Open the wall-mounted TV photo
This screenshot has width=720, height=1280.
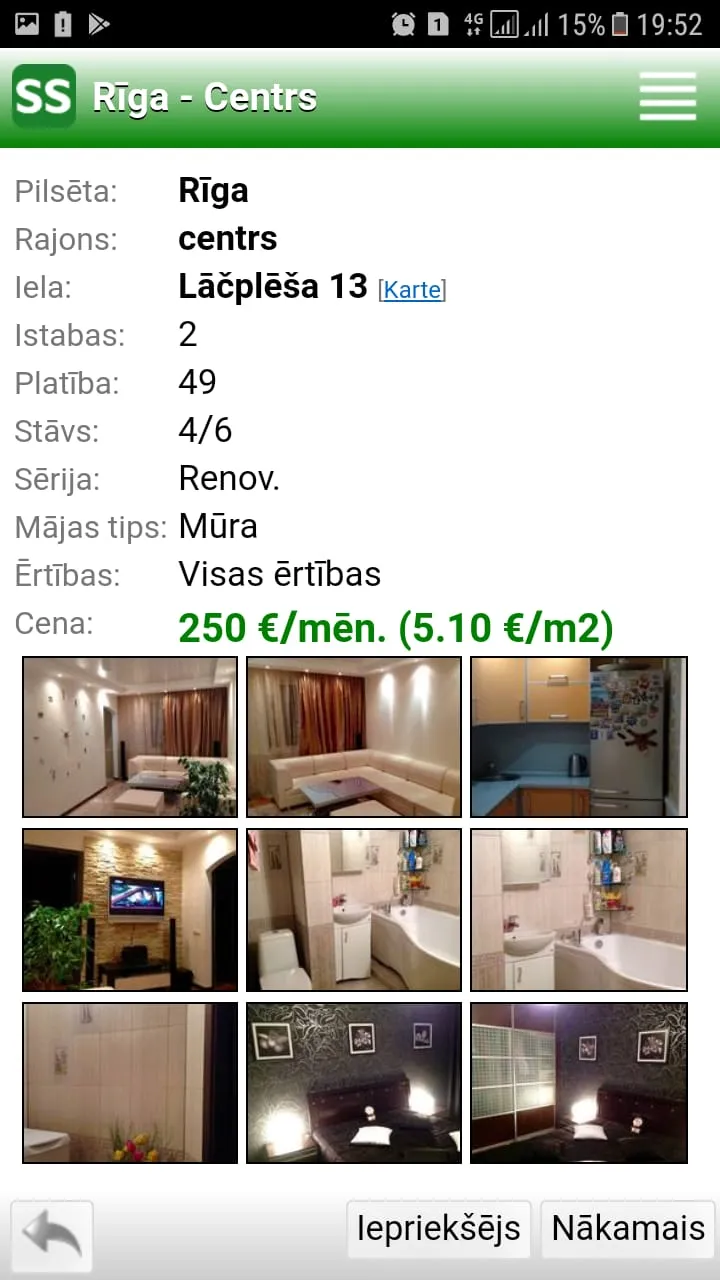point(130,910)
